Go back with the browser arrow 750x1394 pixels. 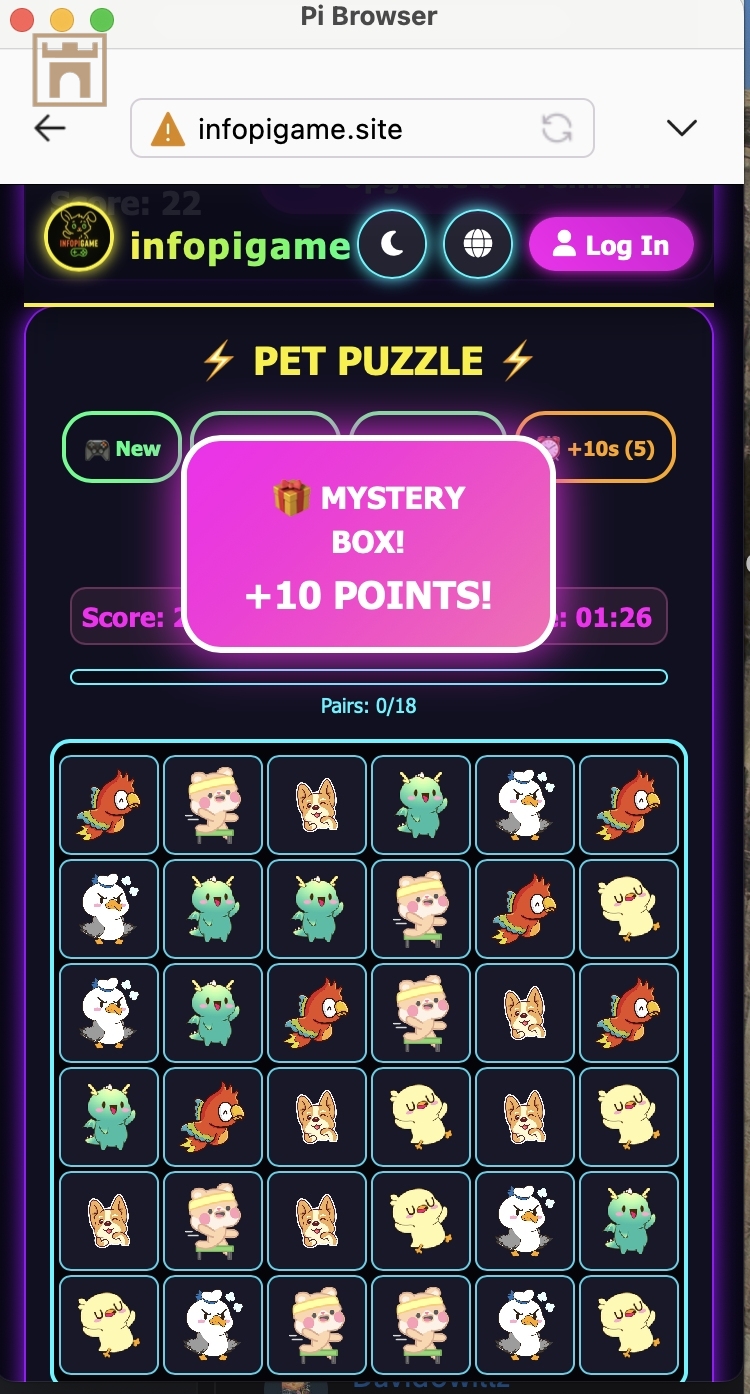(x=49, y=128)
